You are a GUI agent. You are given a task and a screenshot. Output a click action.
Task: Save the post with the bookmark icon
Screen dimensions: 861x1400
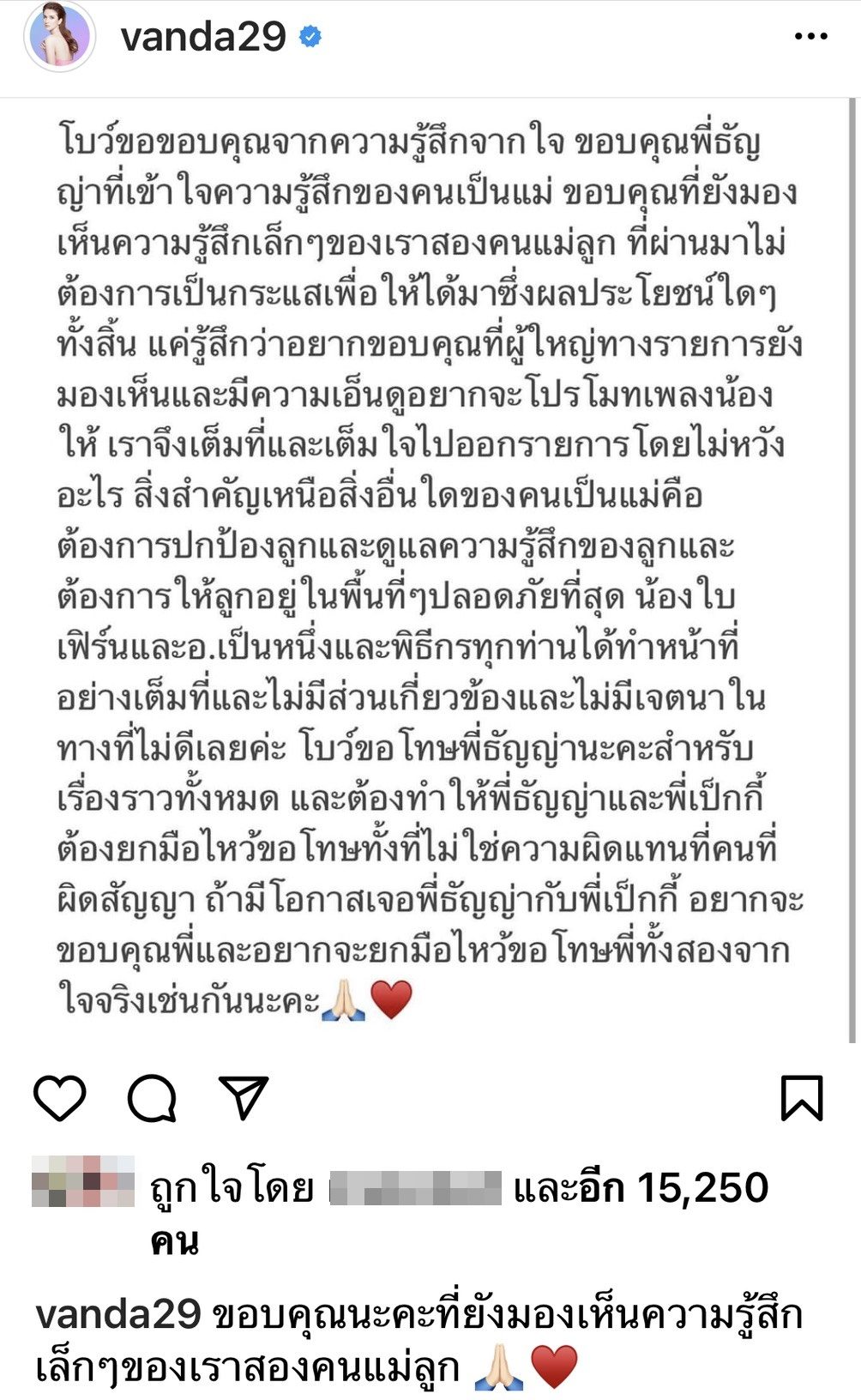pos(802,1097)
